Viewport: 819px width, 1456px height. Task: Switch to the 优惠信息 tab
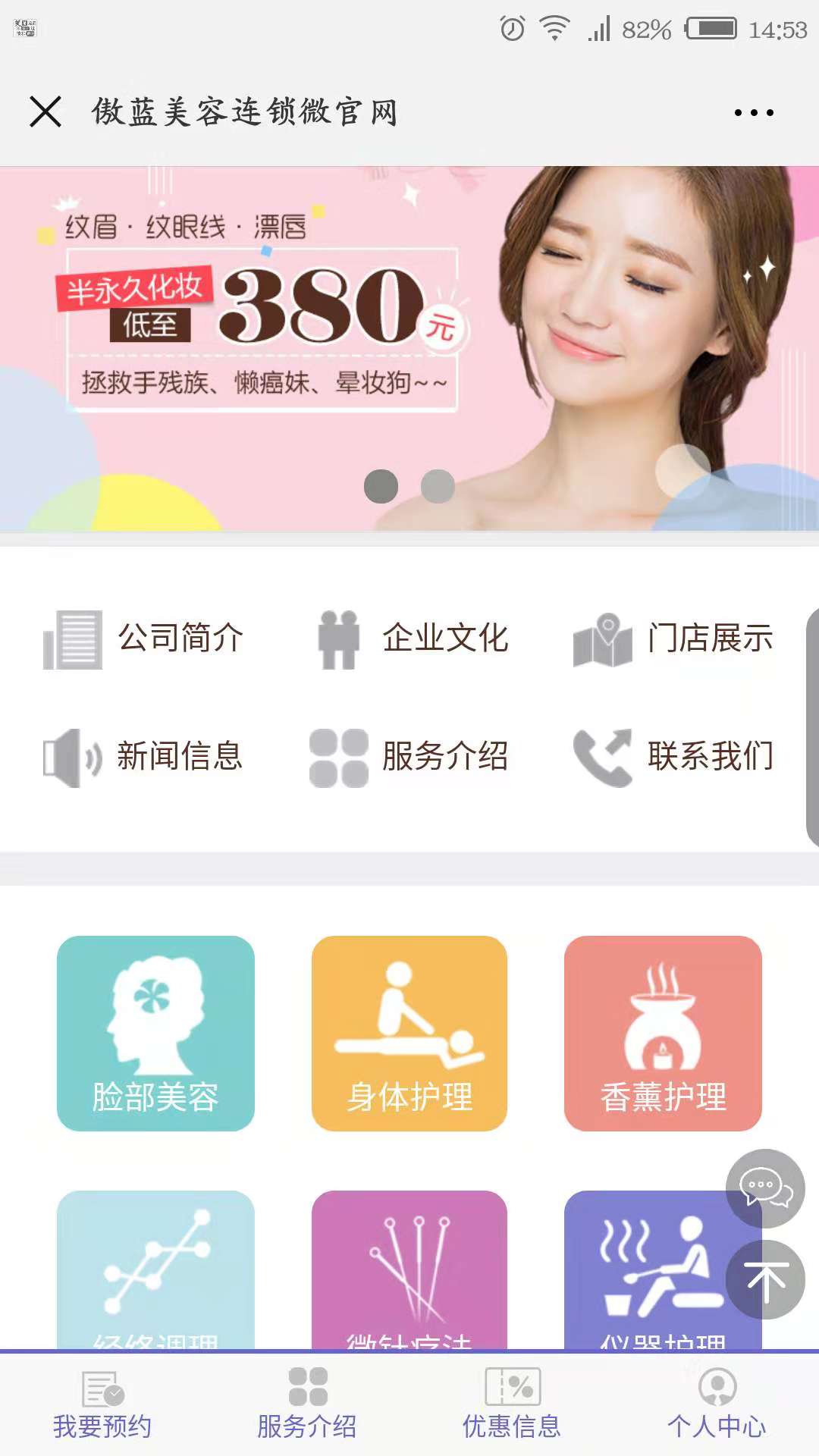(x=512, y=1404)
